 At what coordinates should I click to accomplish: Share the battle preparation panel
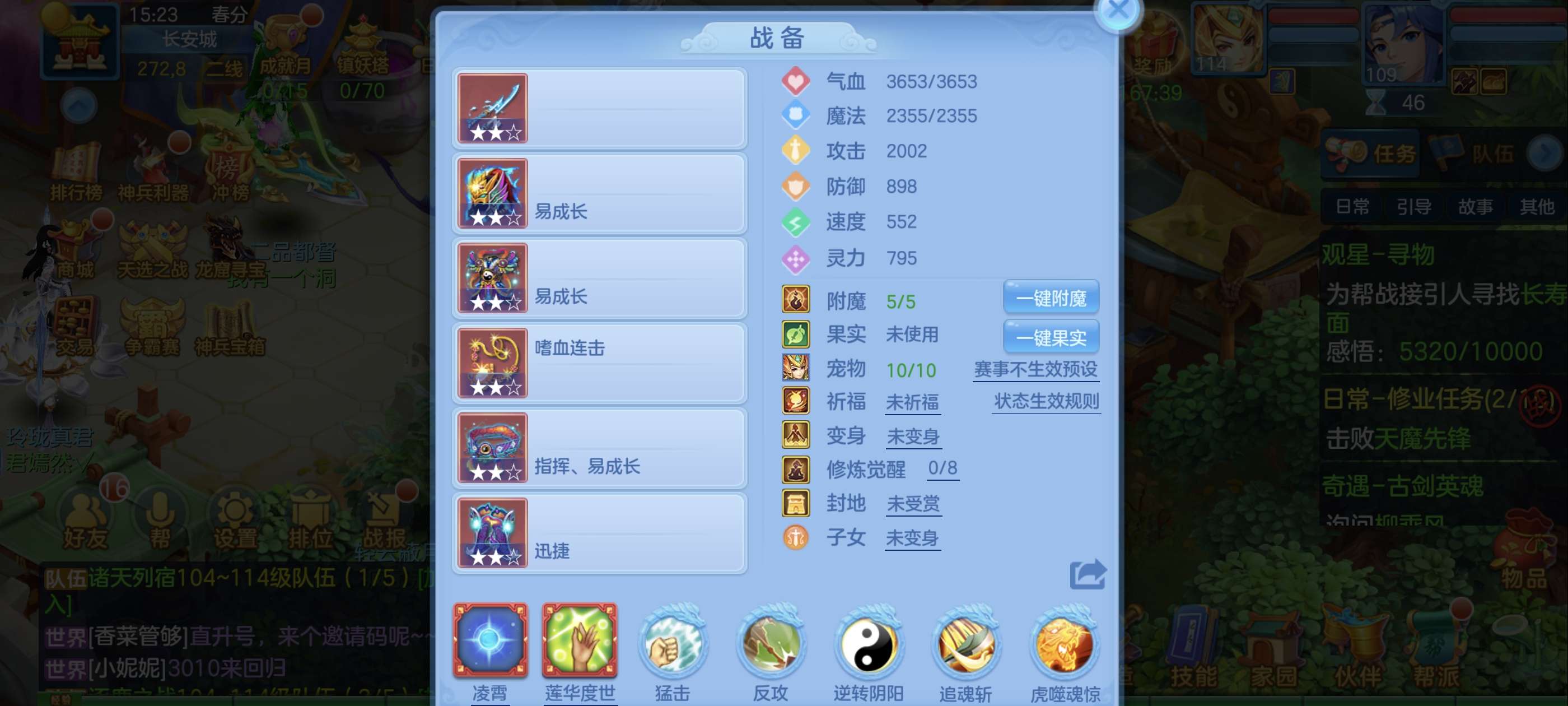1087,574
